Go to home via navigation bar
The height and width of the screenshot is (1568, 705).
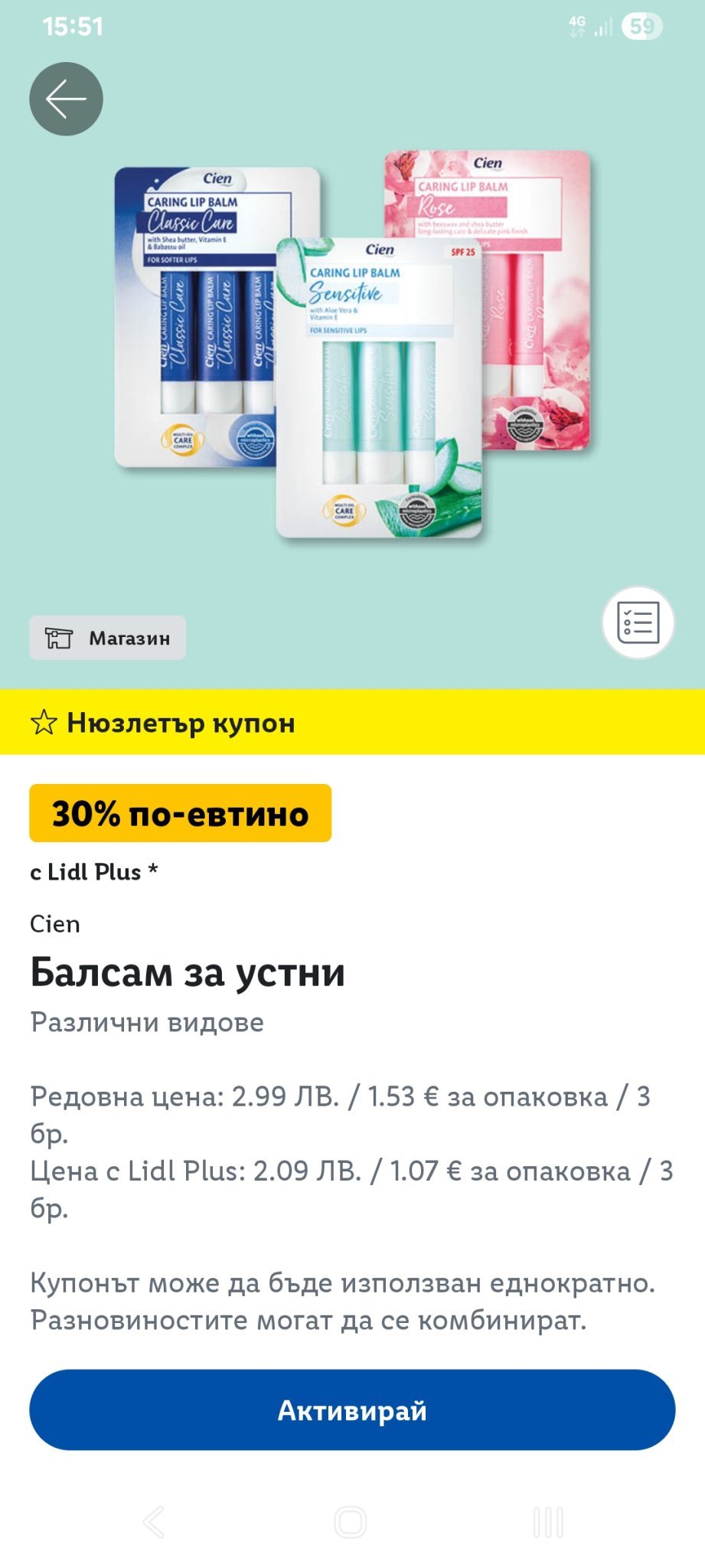tap(351, 1521)
